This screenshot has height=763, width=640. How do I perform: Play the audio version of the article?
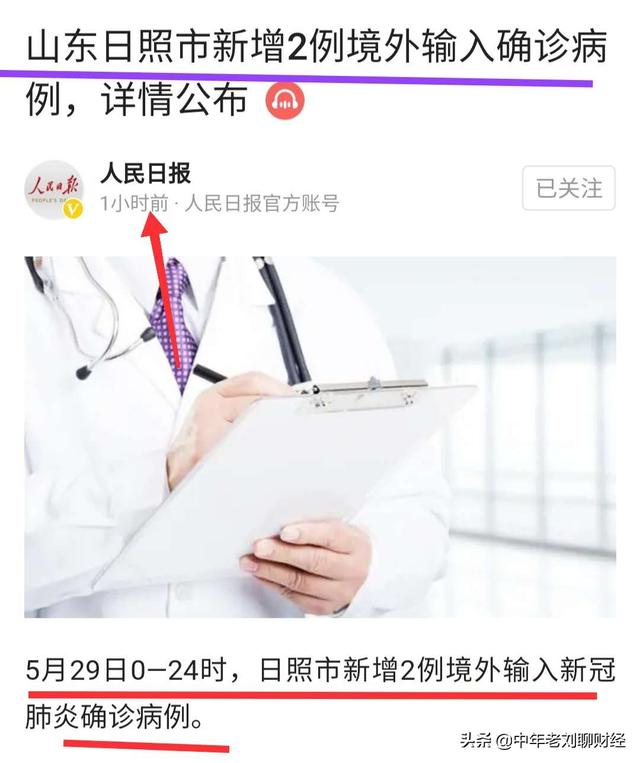[285, 102]
